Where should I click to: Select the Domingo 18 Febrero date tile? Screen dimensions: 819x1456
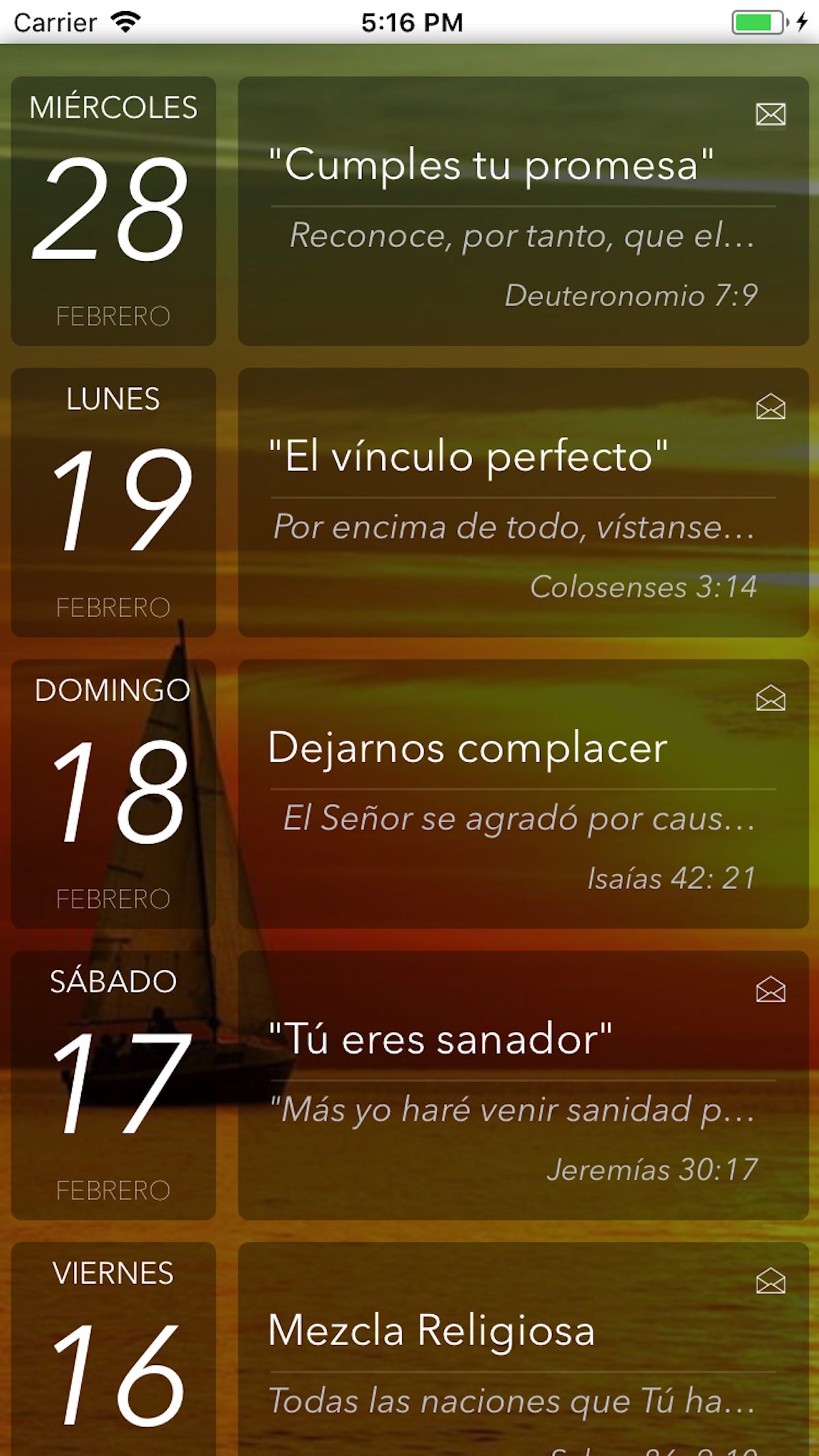[x=113, y=794]
